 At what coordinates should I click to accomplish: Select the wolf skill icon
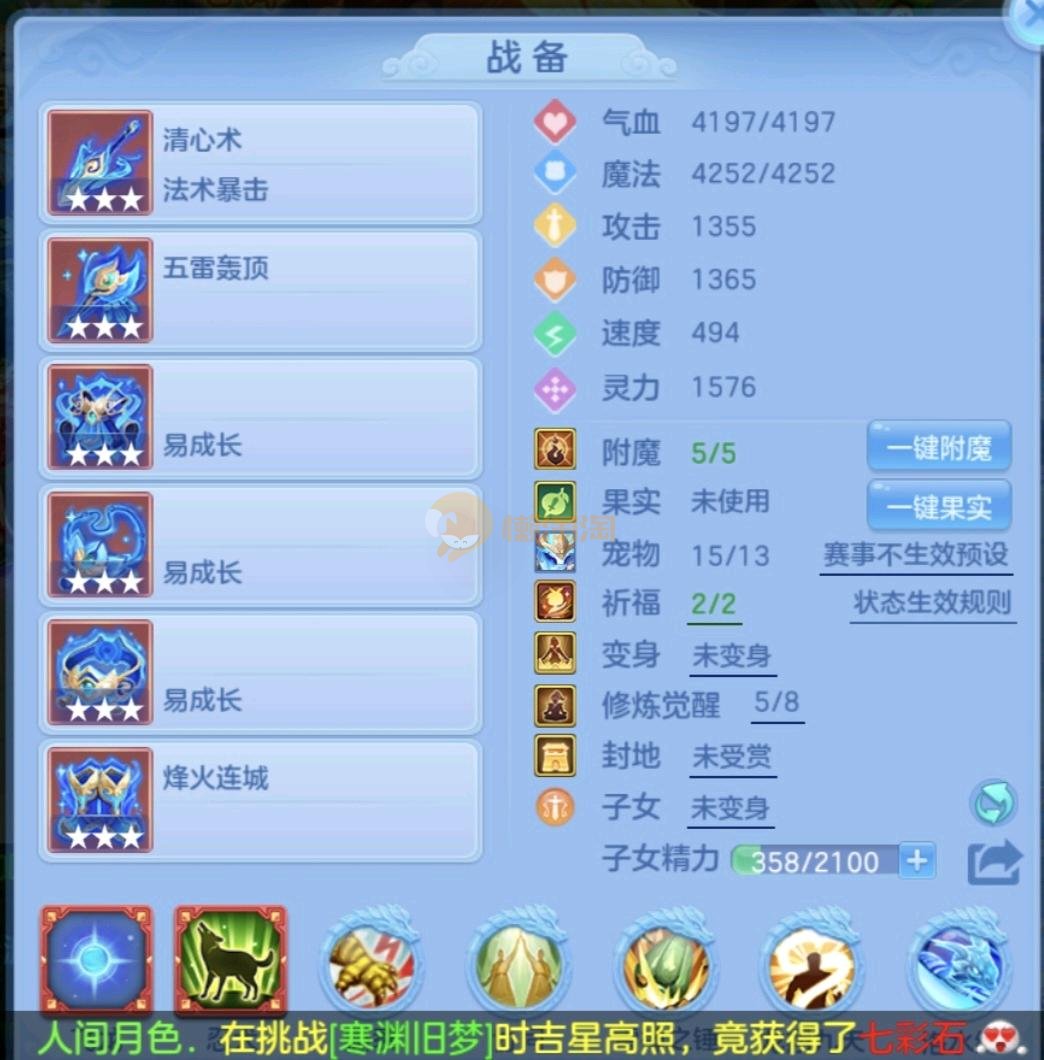coord(230,960)
